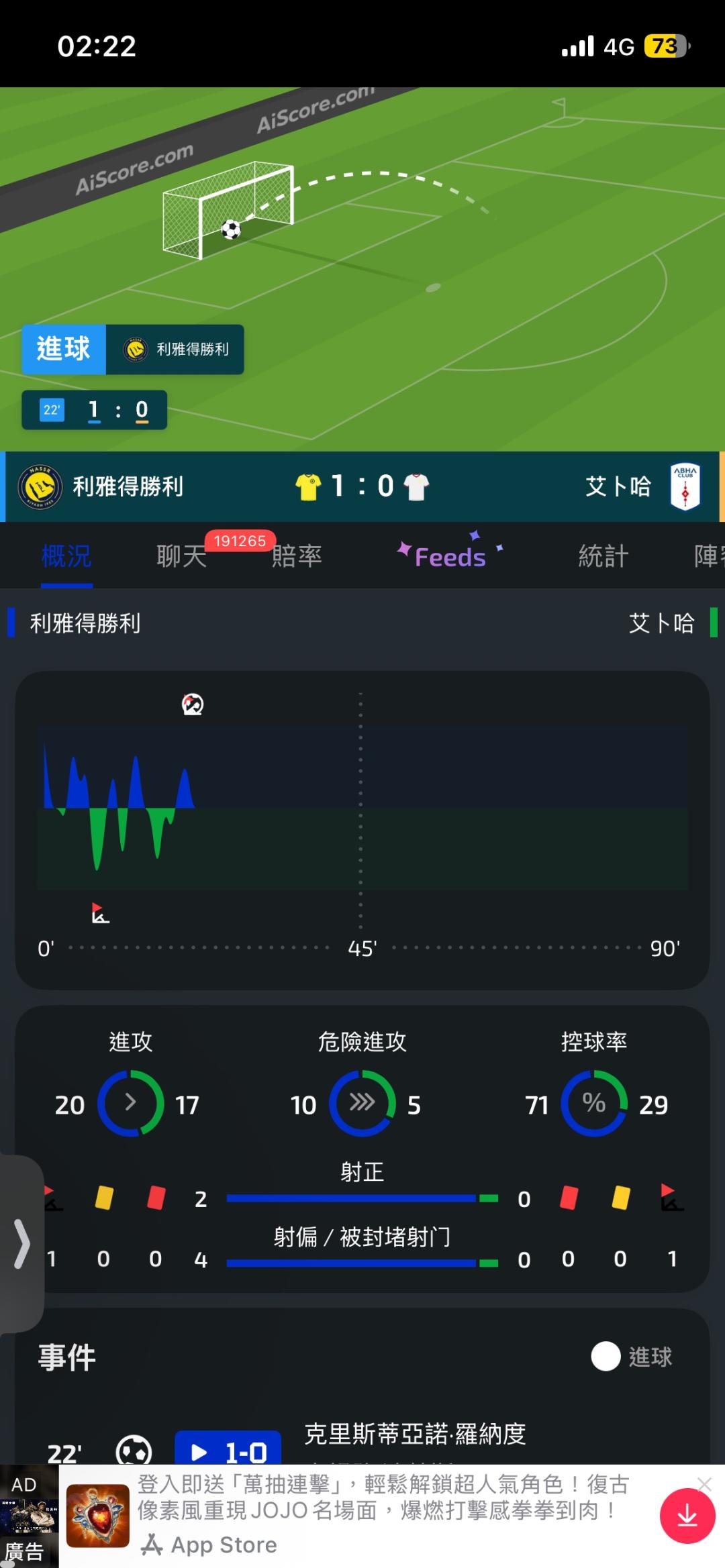Expand the side drawer arrow
Viewport: 725px width, 1568px height.
point(22,1244)
